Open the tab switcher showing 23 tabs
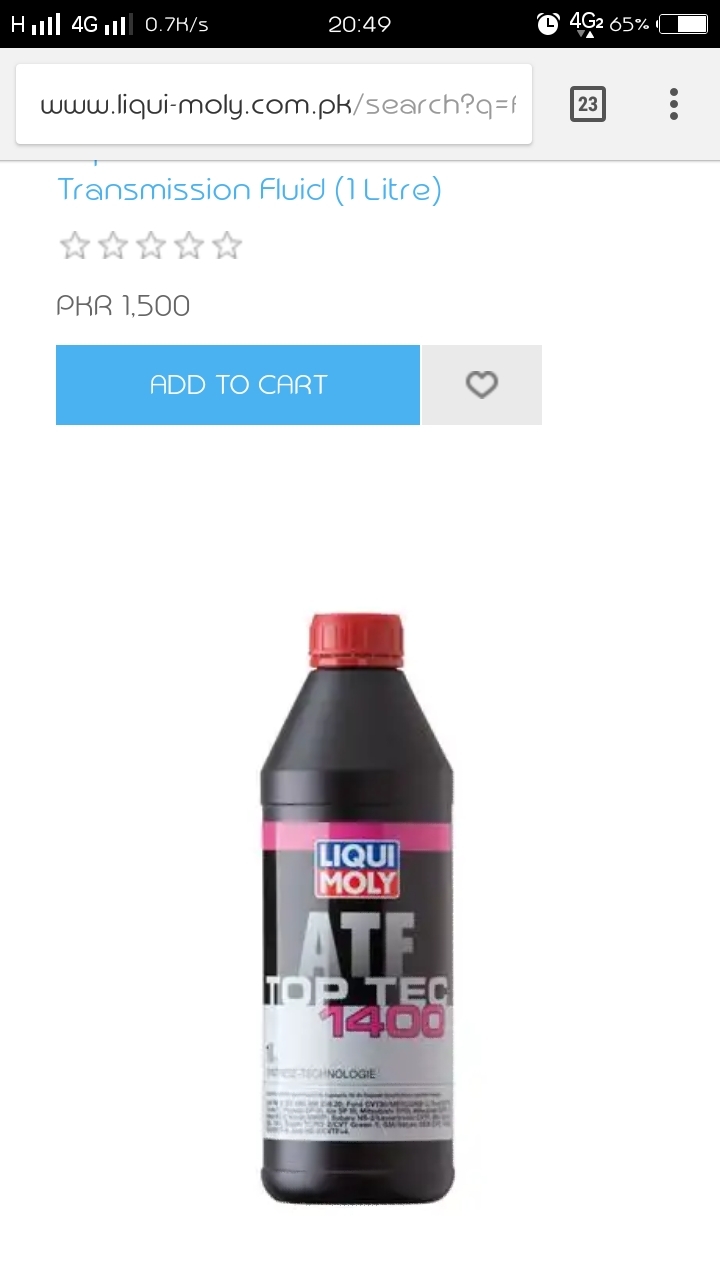Viewport: 720px width, 1280px height. 588,104
